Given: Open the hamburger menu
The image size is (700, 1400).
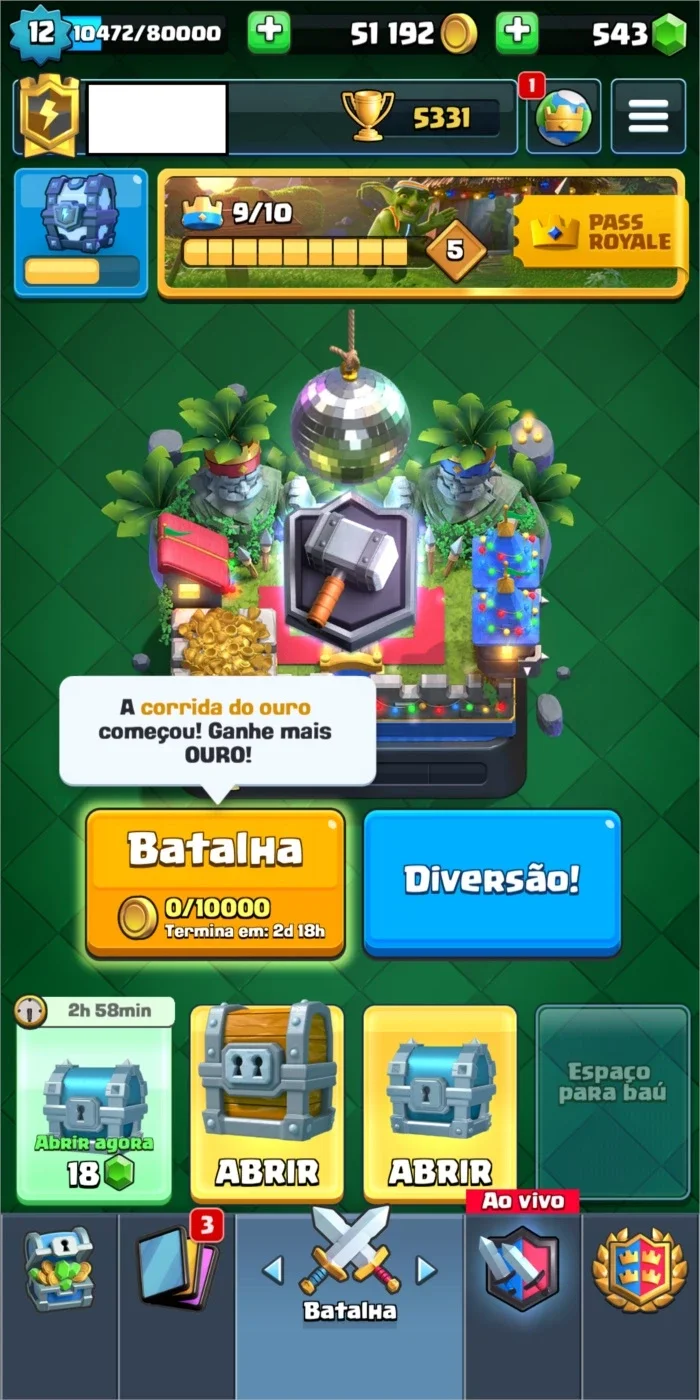Looking at the screenshot, I should (x=648, y=117).
